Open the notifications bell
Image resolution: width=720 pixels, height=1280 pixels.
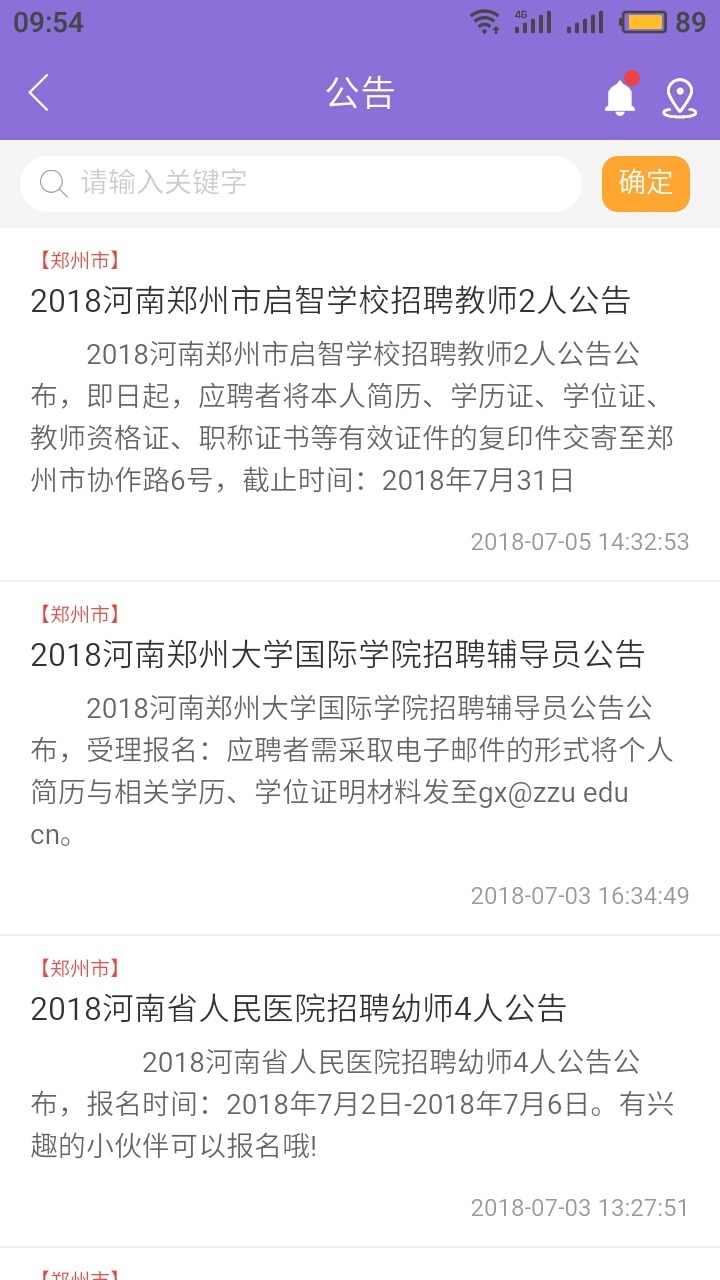click(x=620, y=96)
